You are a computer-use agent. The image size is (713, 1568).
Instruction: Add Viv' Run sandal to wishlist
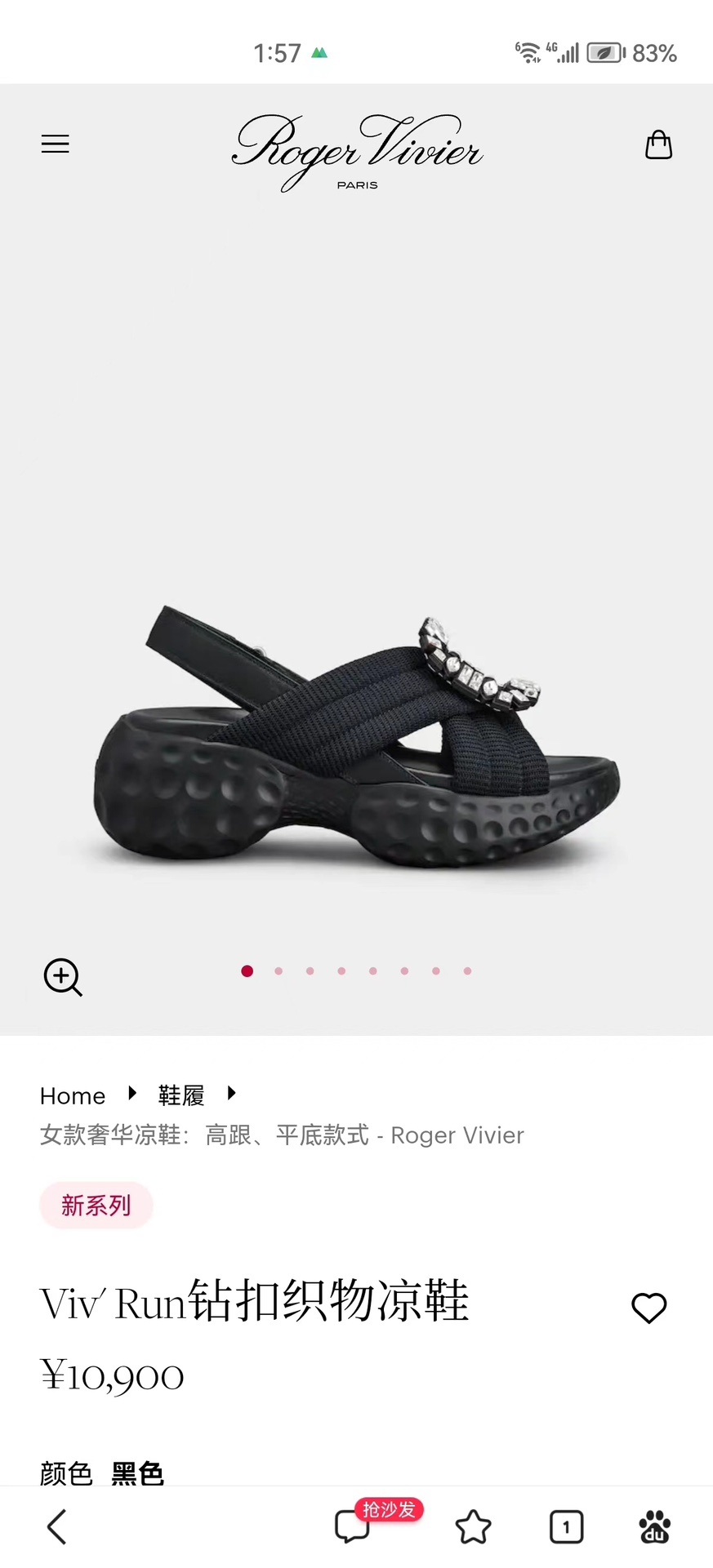pyautogui.click(x=649, y=1308)
